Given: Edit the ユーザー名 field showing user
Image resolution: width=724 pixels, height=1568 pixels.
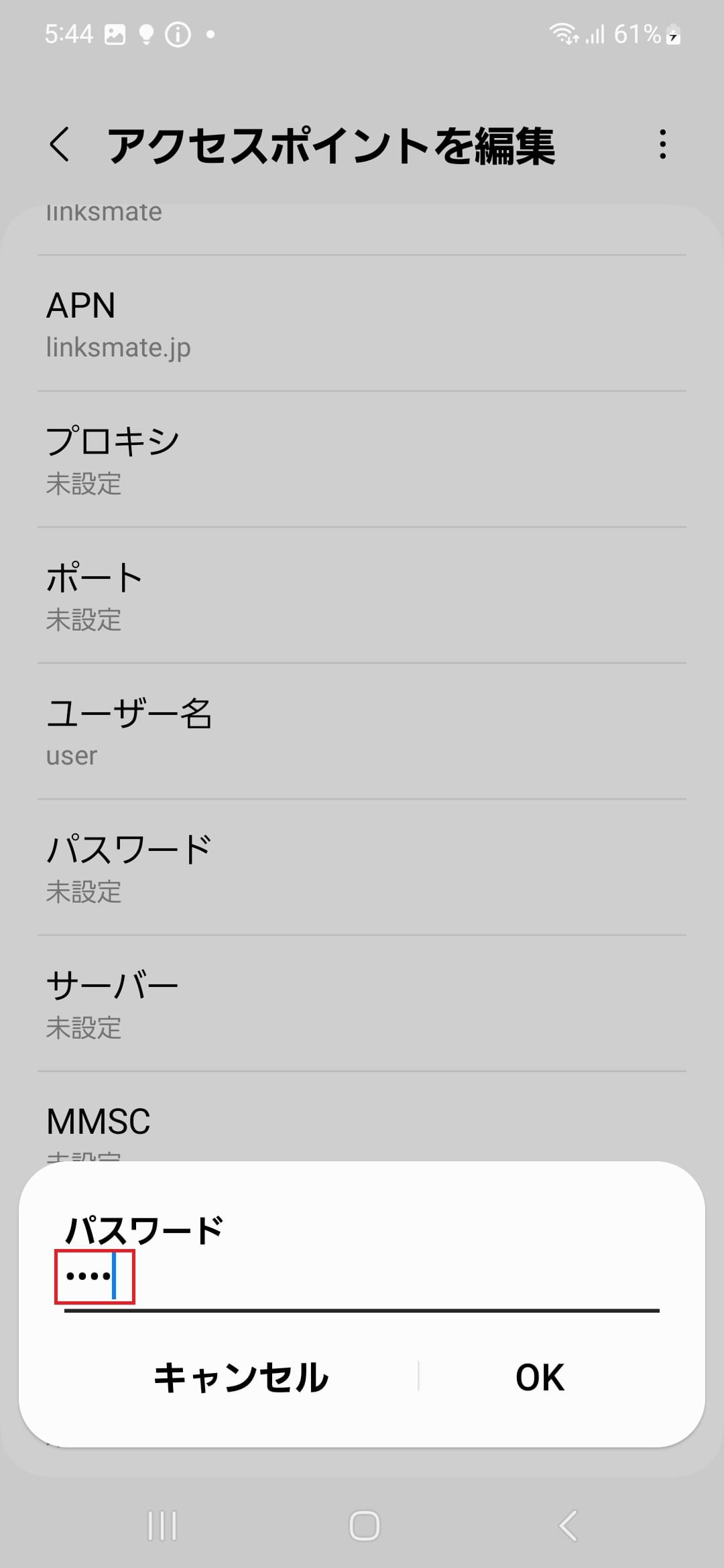Looking at the screenshot, I should pyautogui.click(x=362, y=734).
